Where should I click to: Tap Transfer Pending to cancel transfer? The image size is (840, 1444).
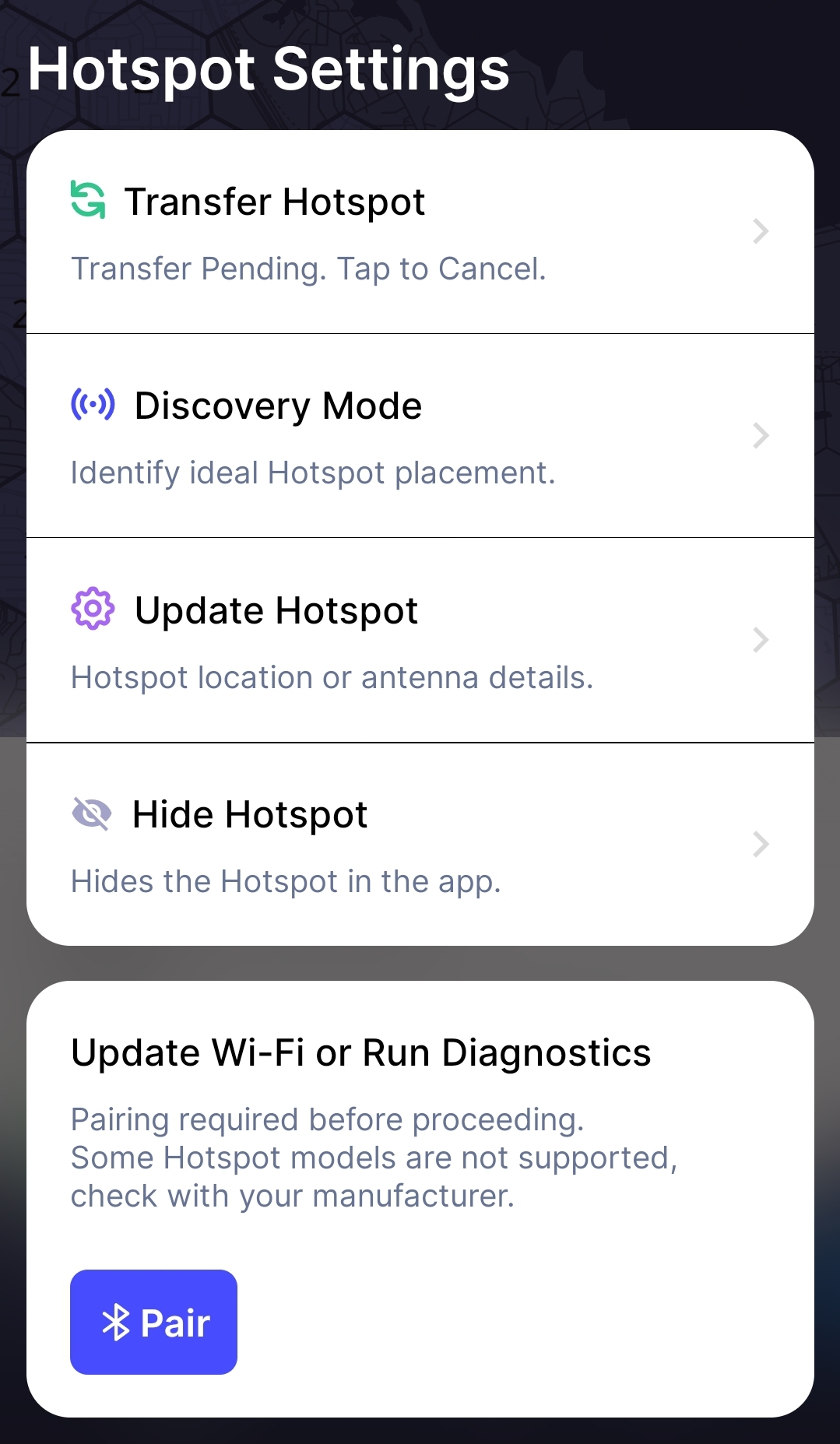click(309, 269)
